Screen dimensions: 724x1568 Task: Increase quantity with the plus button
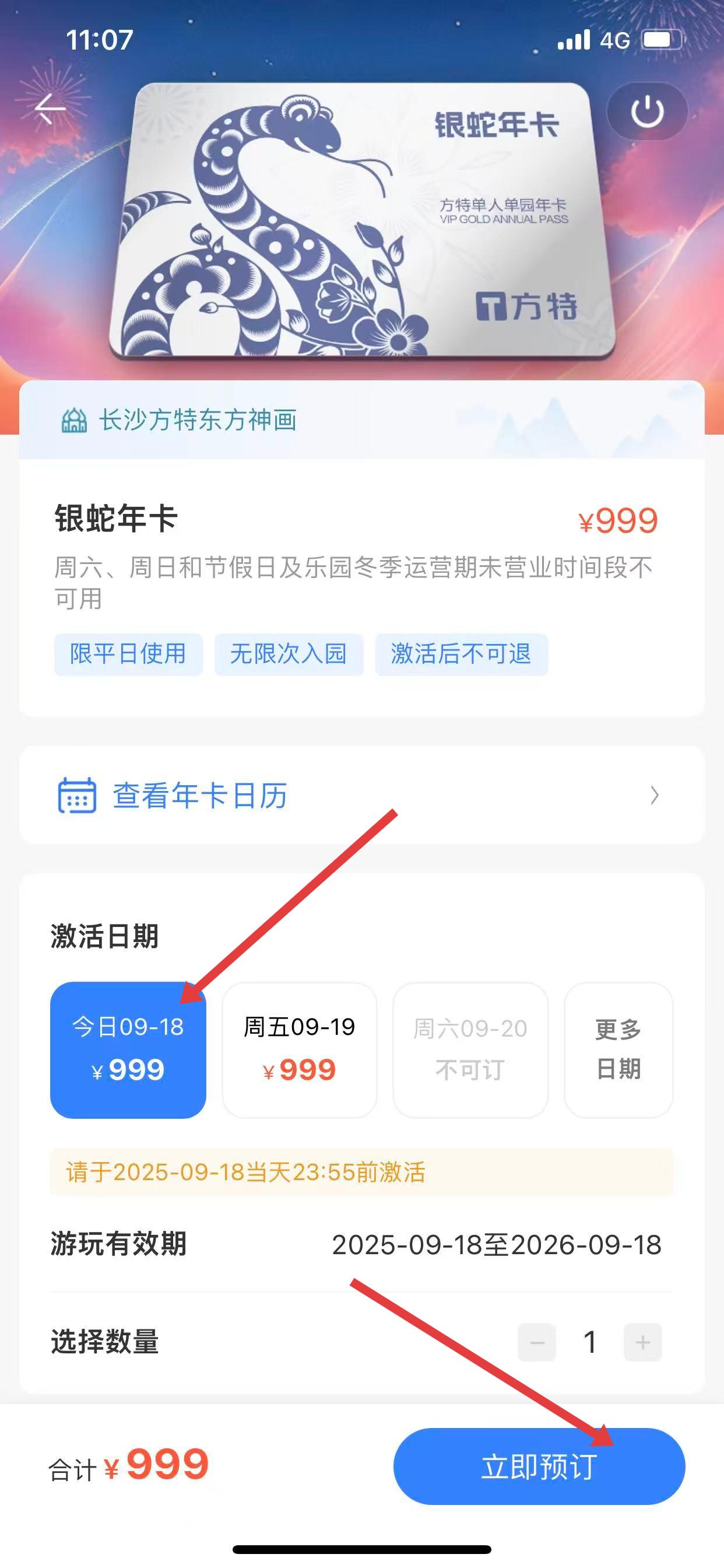click(642, 1342)
